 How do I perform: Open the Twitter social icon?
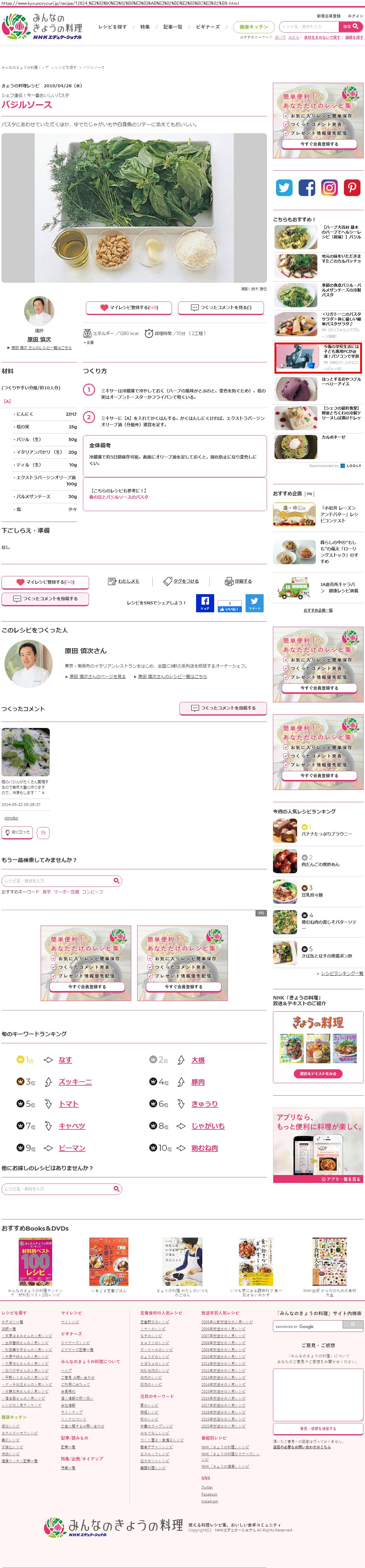coord(284,188)
